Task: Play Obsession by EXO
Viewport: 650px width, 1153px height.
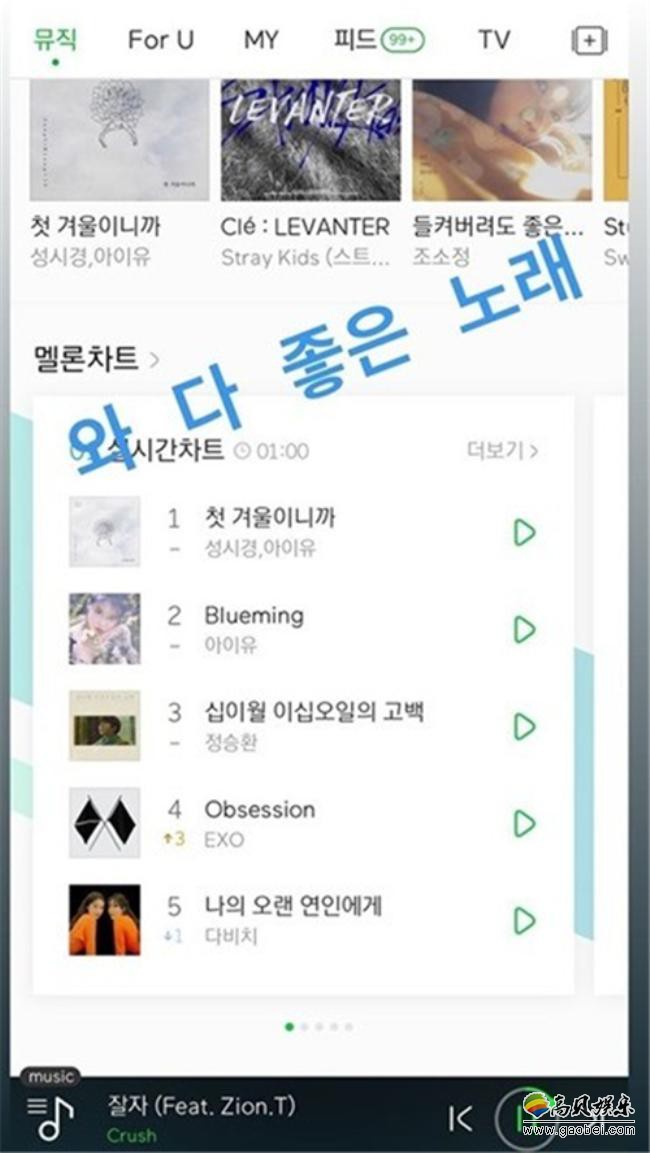Action: pos(524,824)
